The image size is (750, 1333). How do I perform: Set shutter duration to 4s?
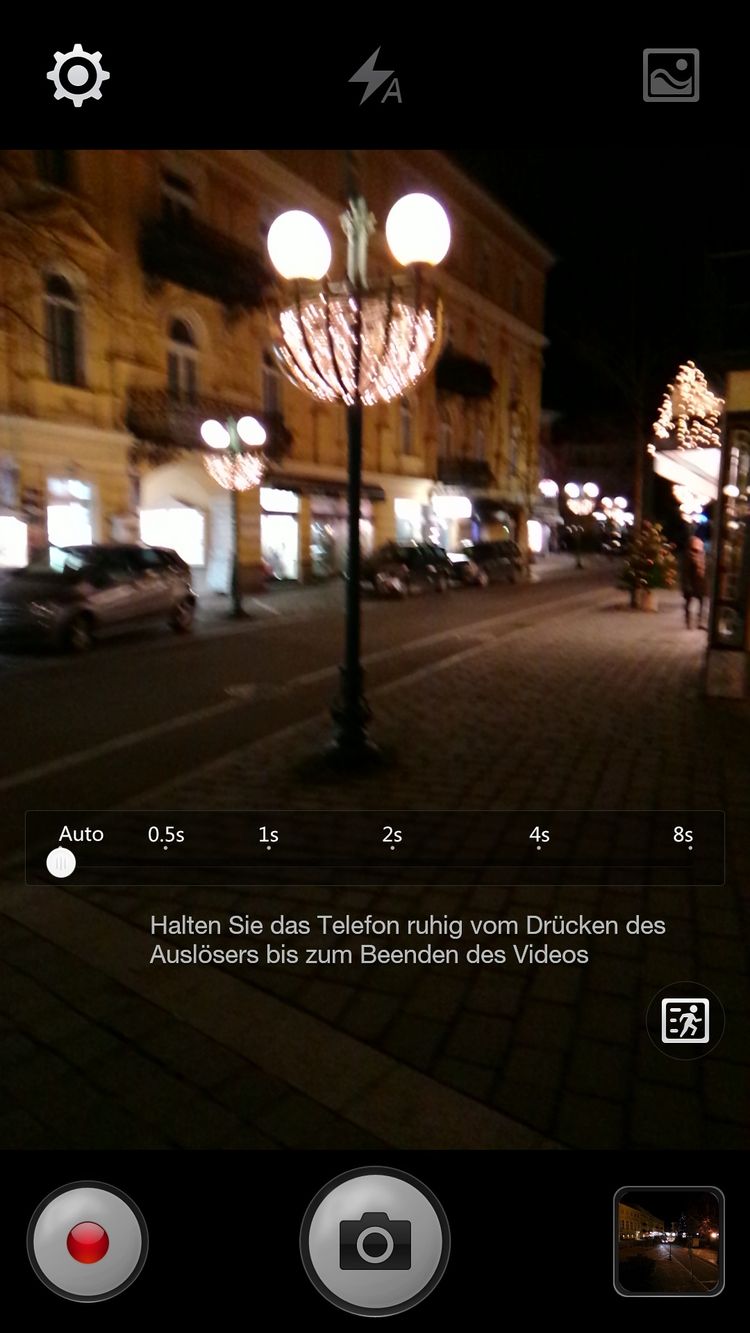[539, 836]
